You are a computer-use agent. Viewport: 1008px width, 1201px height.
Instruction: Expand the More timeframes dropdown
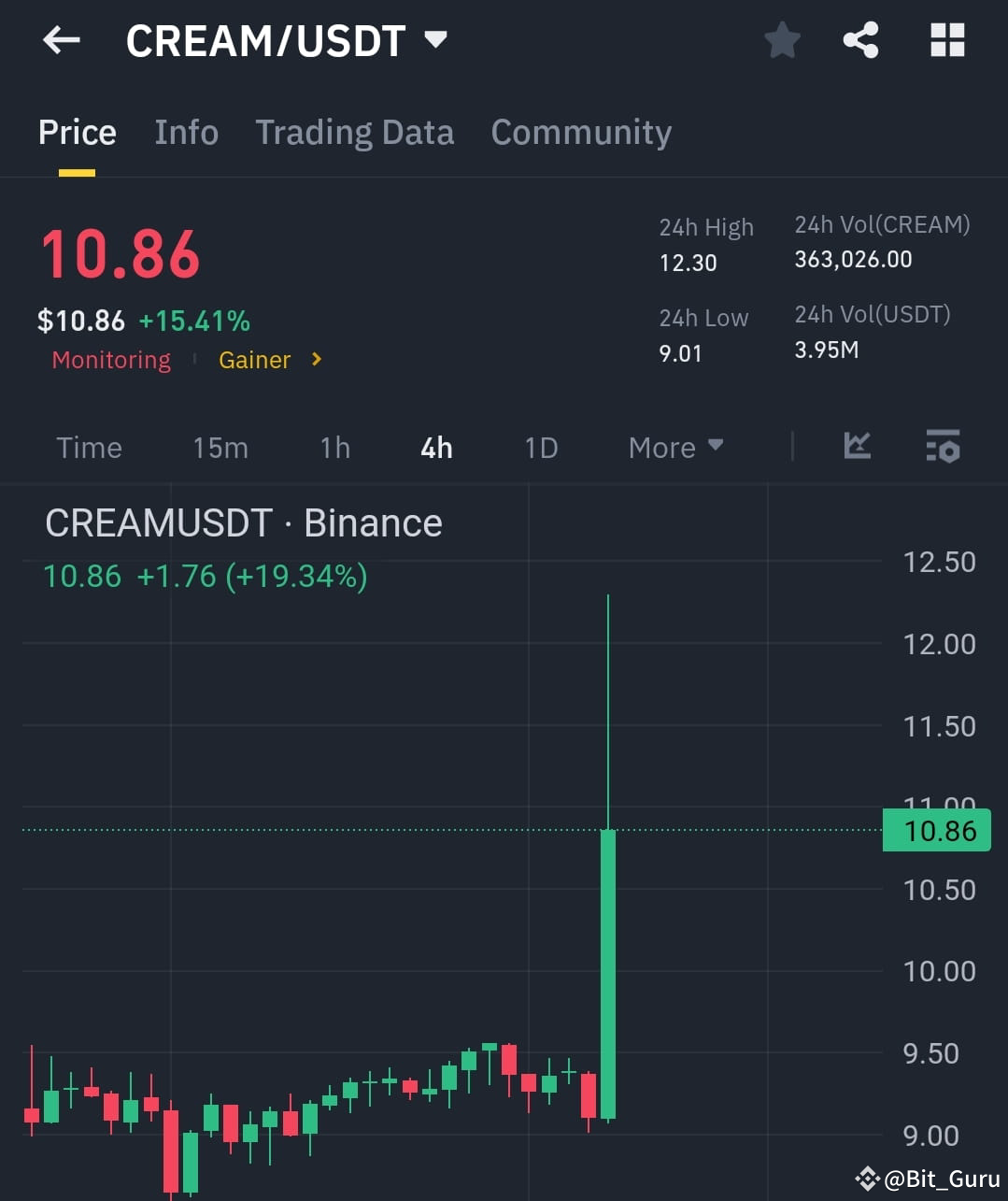674,447
